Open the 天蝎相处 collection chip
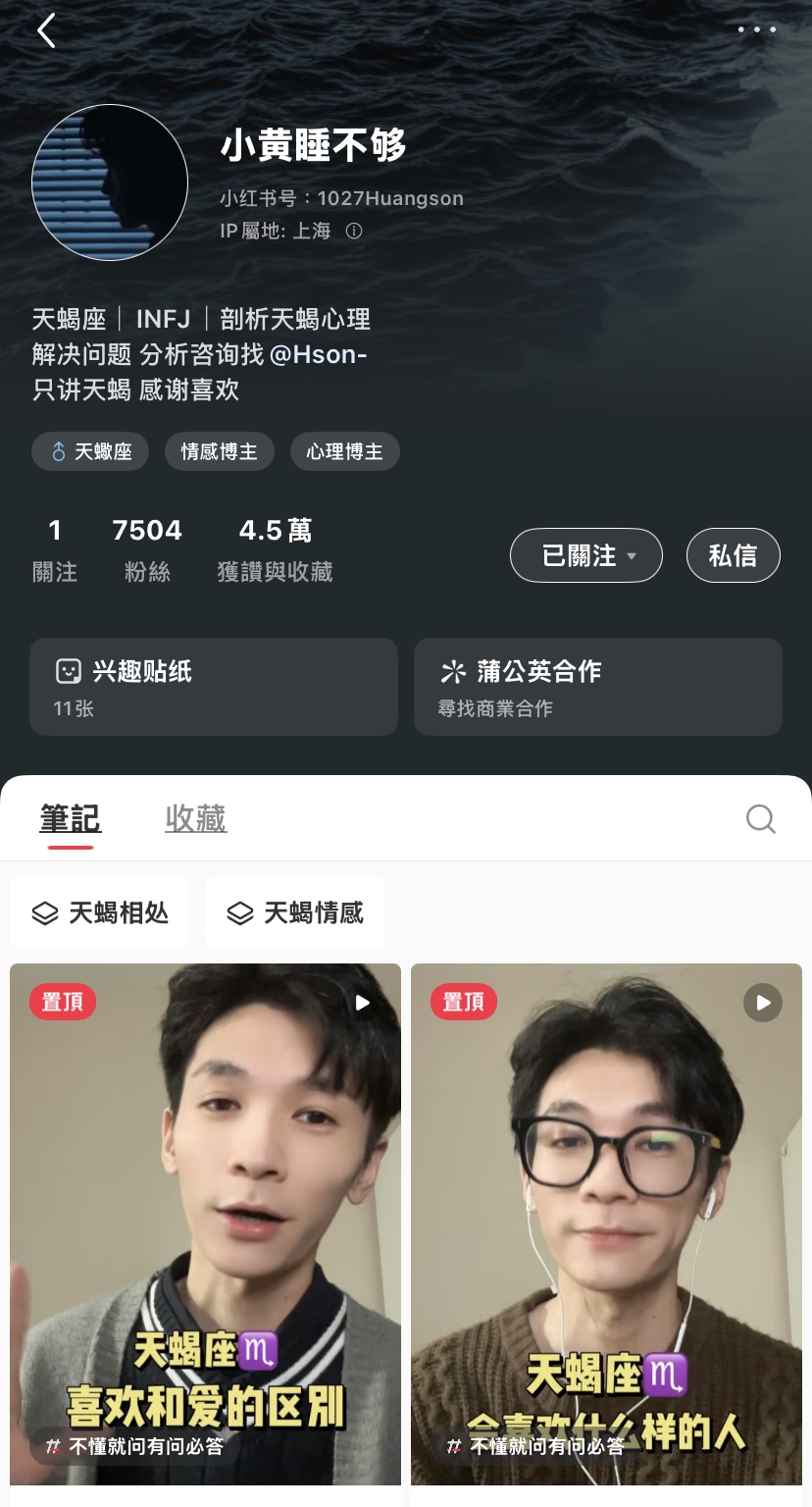The height and width of the screenshot is (1507, 812). (99, 912)
